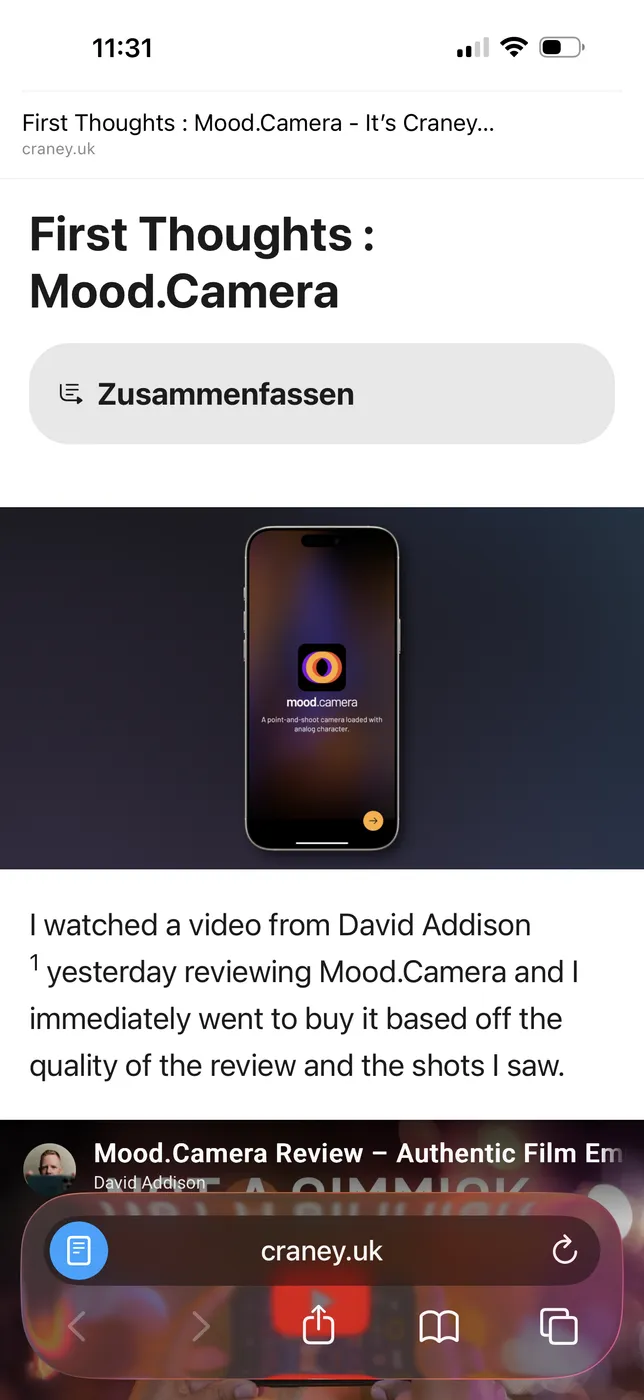Open footnote 1 after David Addison
Screen dimensions: 644x1400
(35, 964)
